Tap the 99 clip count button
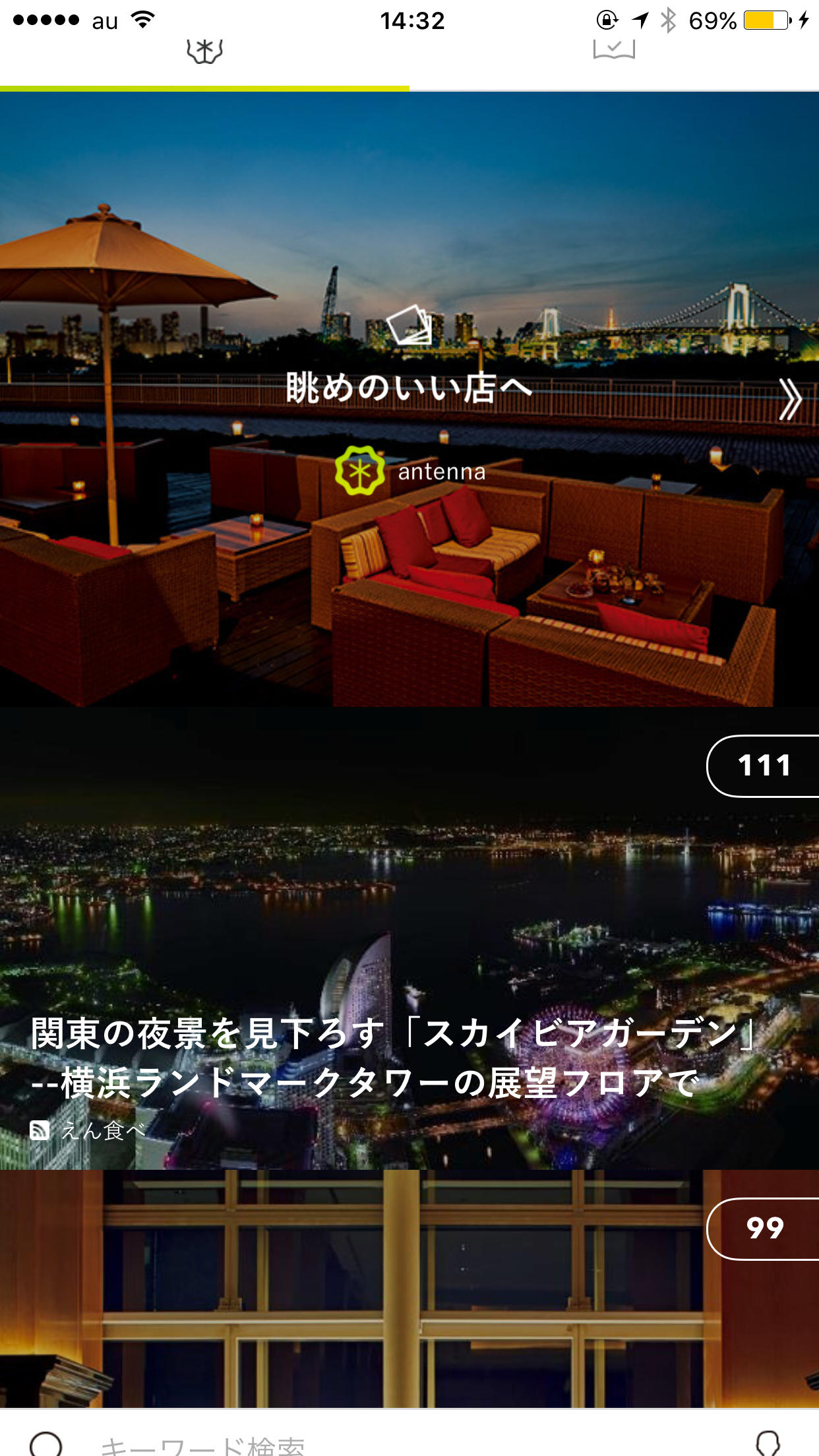This screenshot has width=819, height=1456. click(x=764, y=1229)
